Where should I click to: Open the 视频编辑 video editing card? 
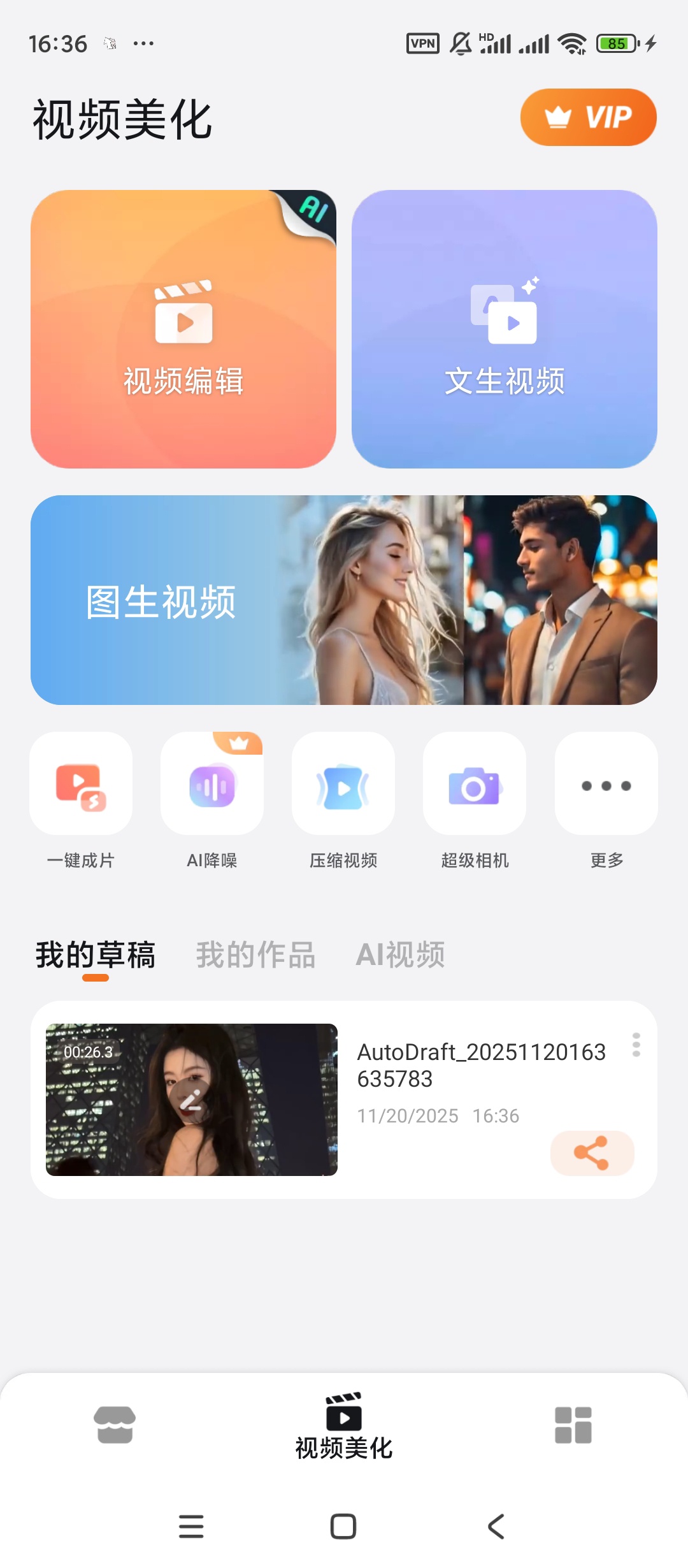click(x=183, y=329)
